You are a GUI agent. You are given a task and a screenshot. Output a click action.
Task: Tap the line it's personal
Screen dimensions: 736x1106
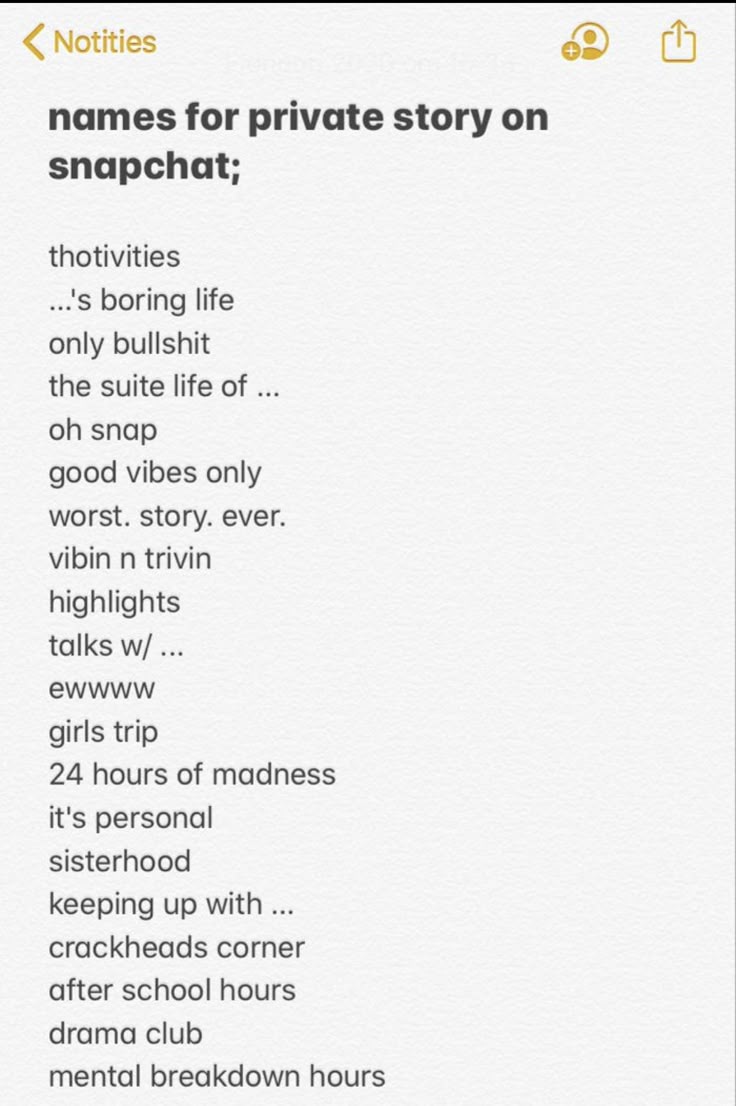click(130, 818)
